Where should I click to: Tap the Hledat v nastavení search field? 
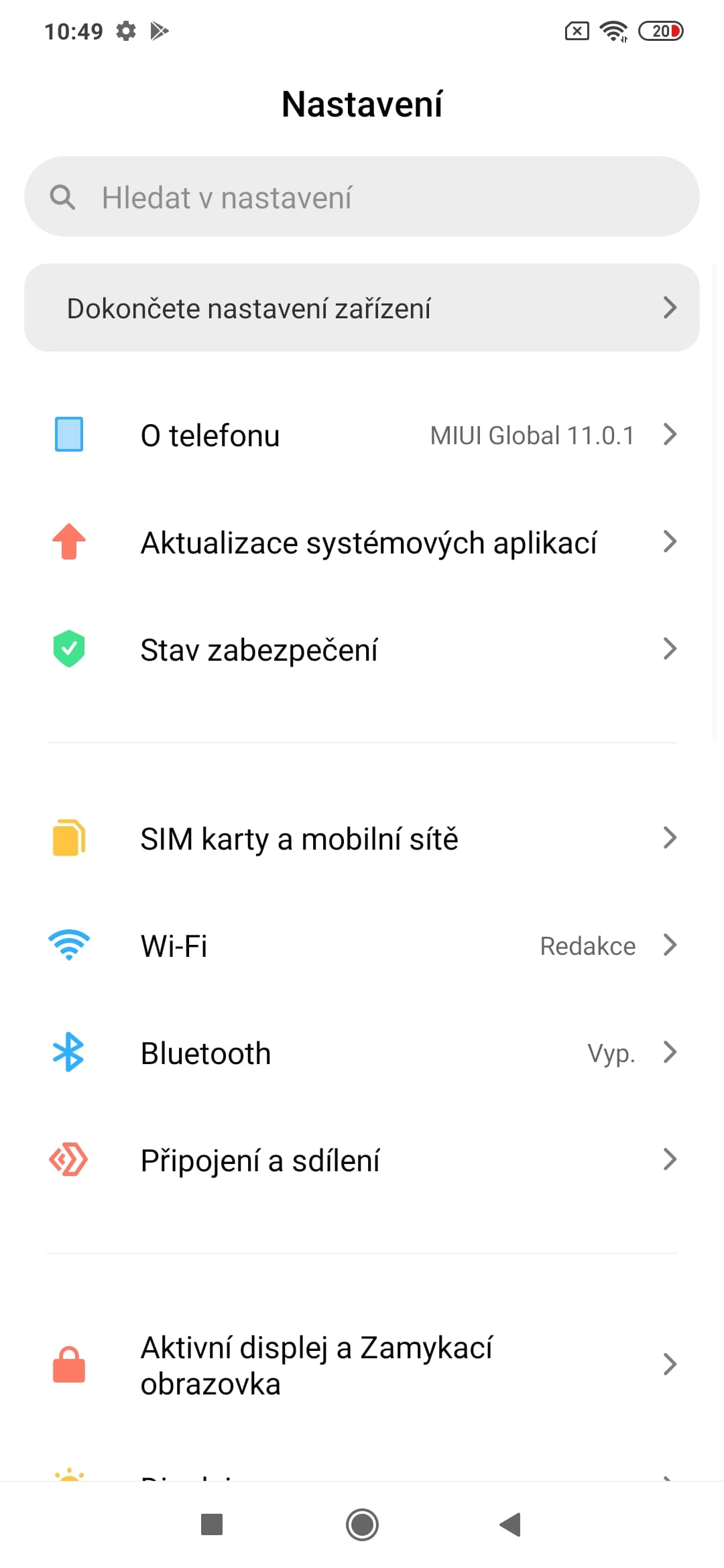362,197
